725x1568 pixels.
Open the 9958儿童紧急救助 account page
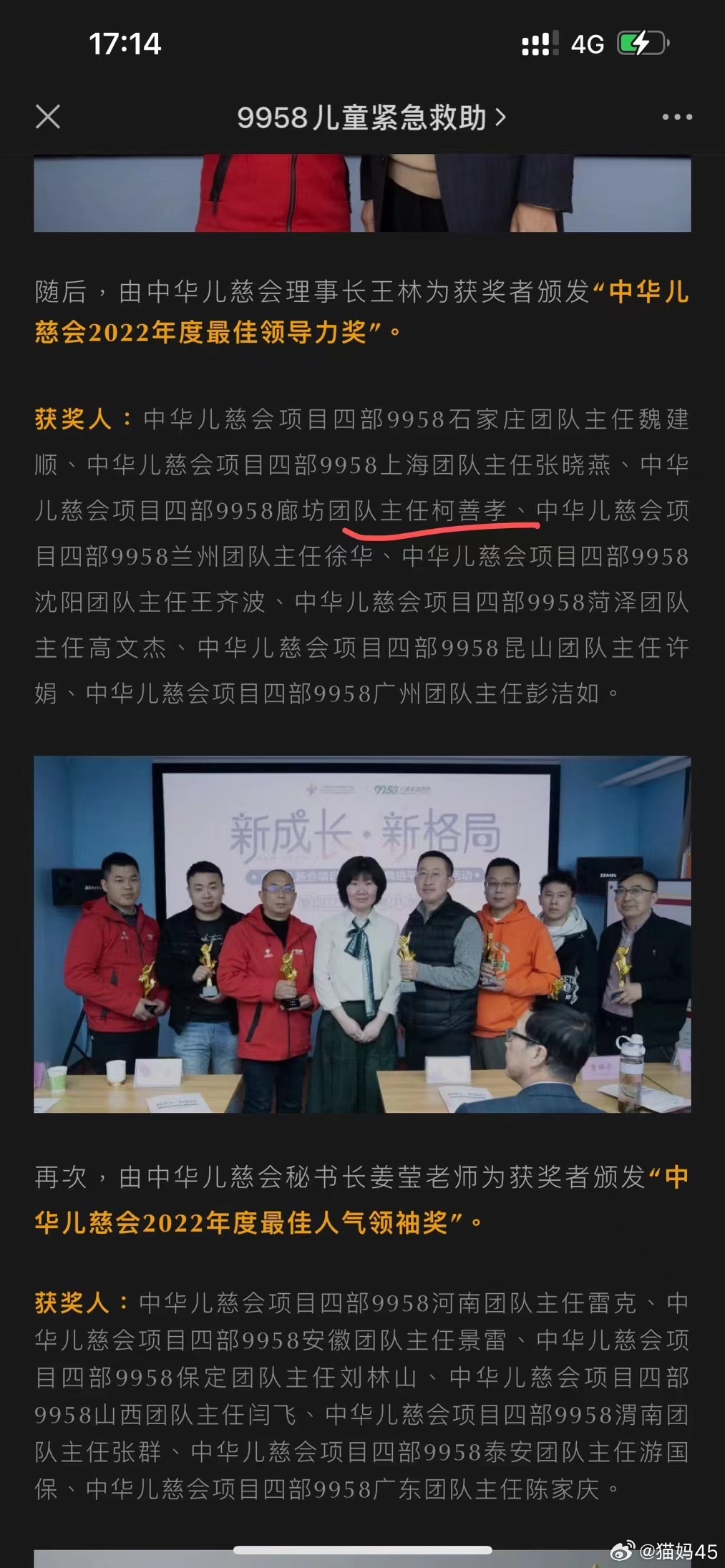click(371, 117)
